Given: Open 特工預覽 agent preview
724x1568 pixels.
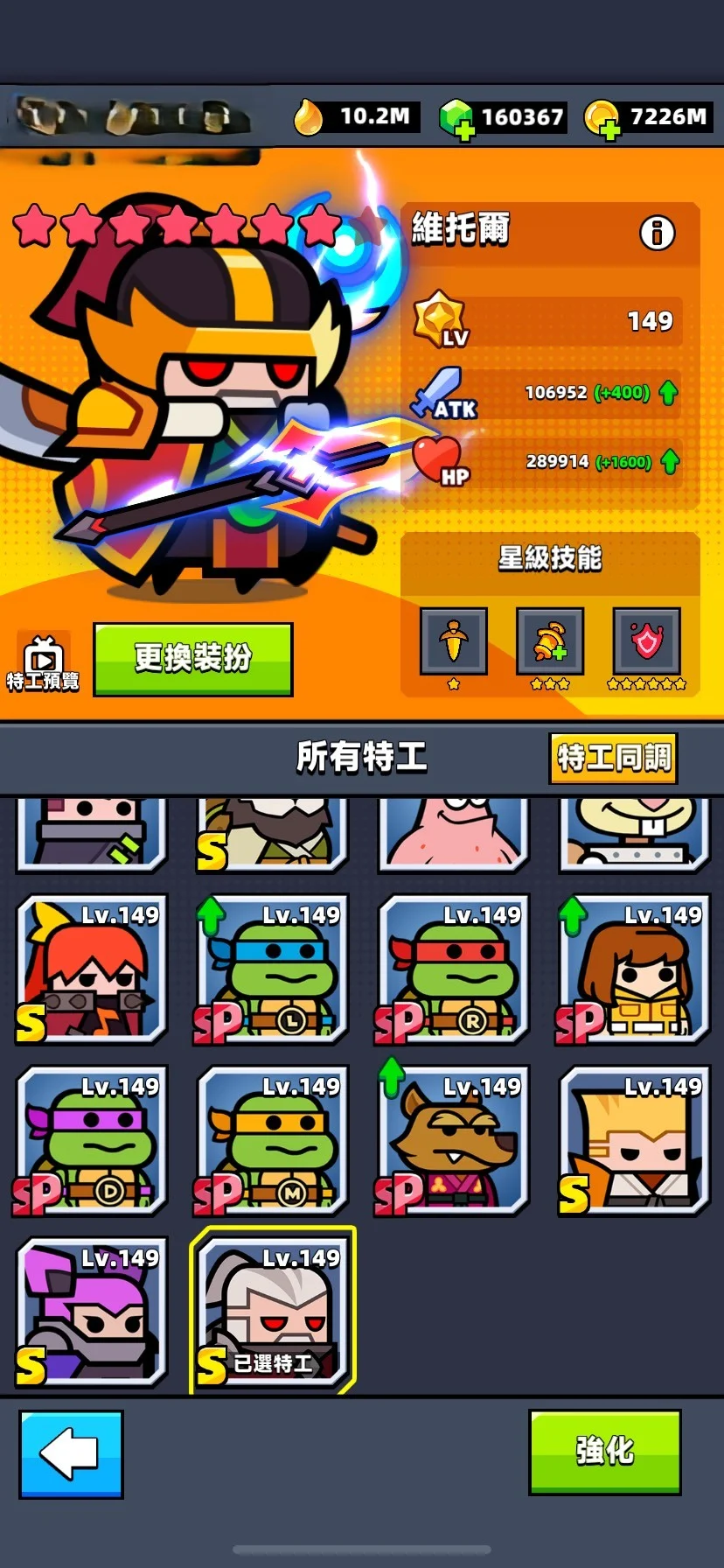Looking at the screenshot, I should [x=43, y=664].
